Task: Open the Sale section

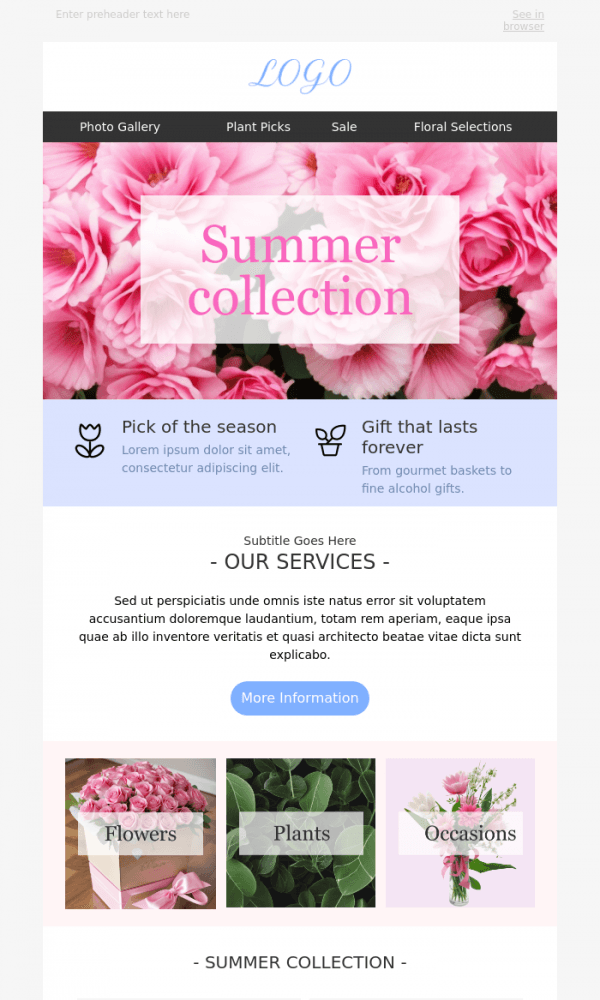Action: tap(344, 127)
